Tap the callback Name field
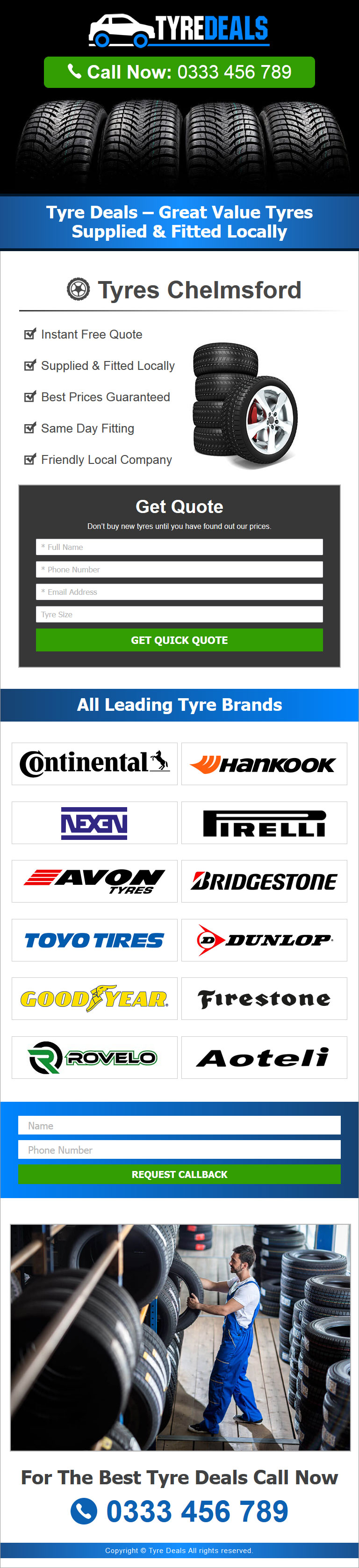 coord(179,1126)
